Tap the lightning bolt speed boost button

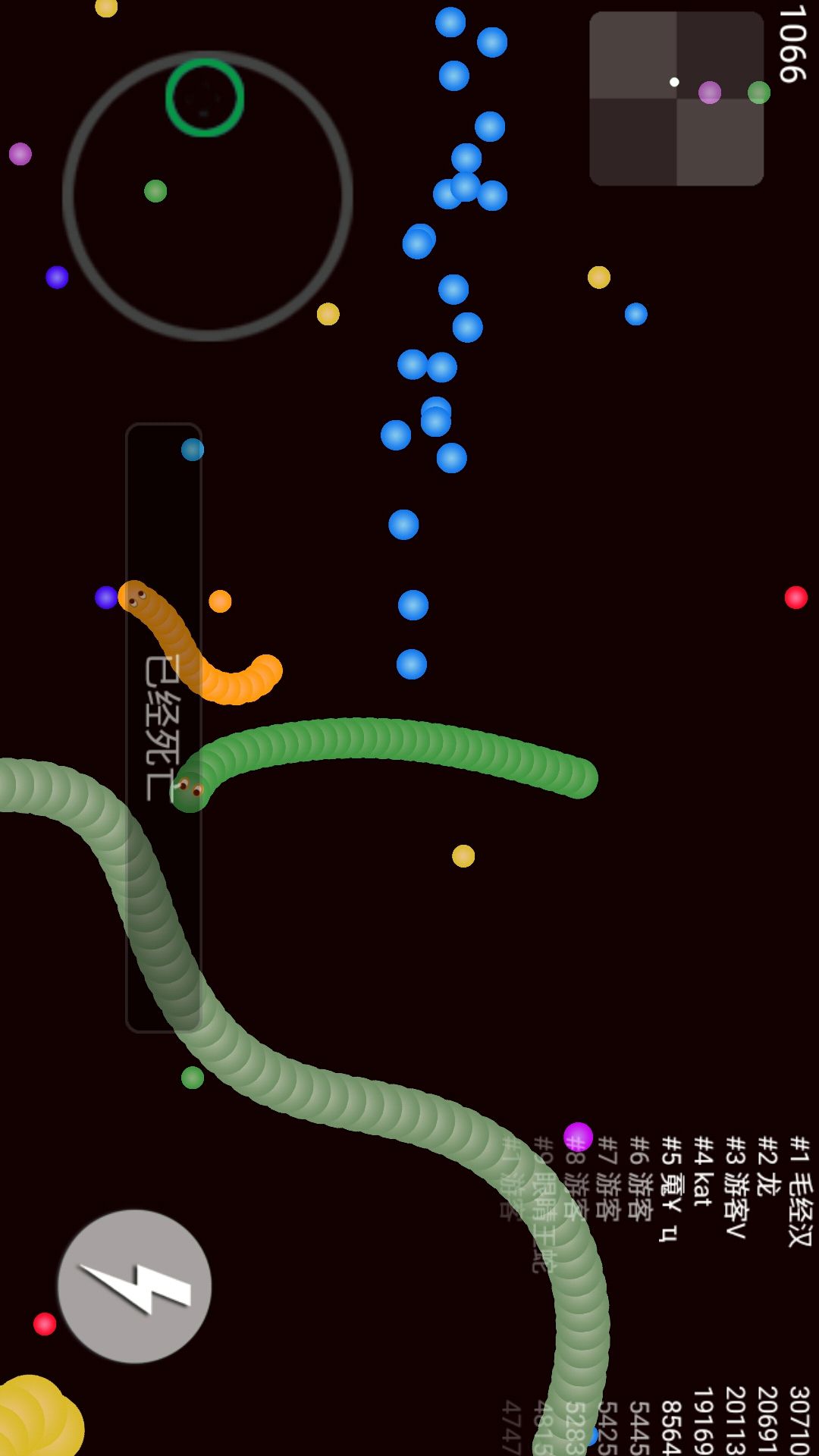pyautogui.click(x=134, y=1286)
